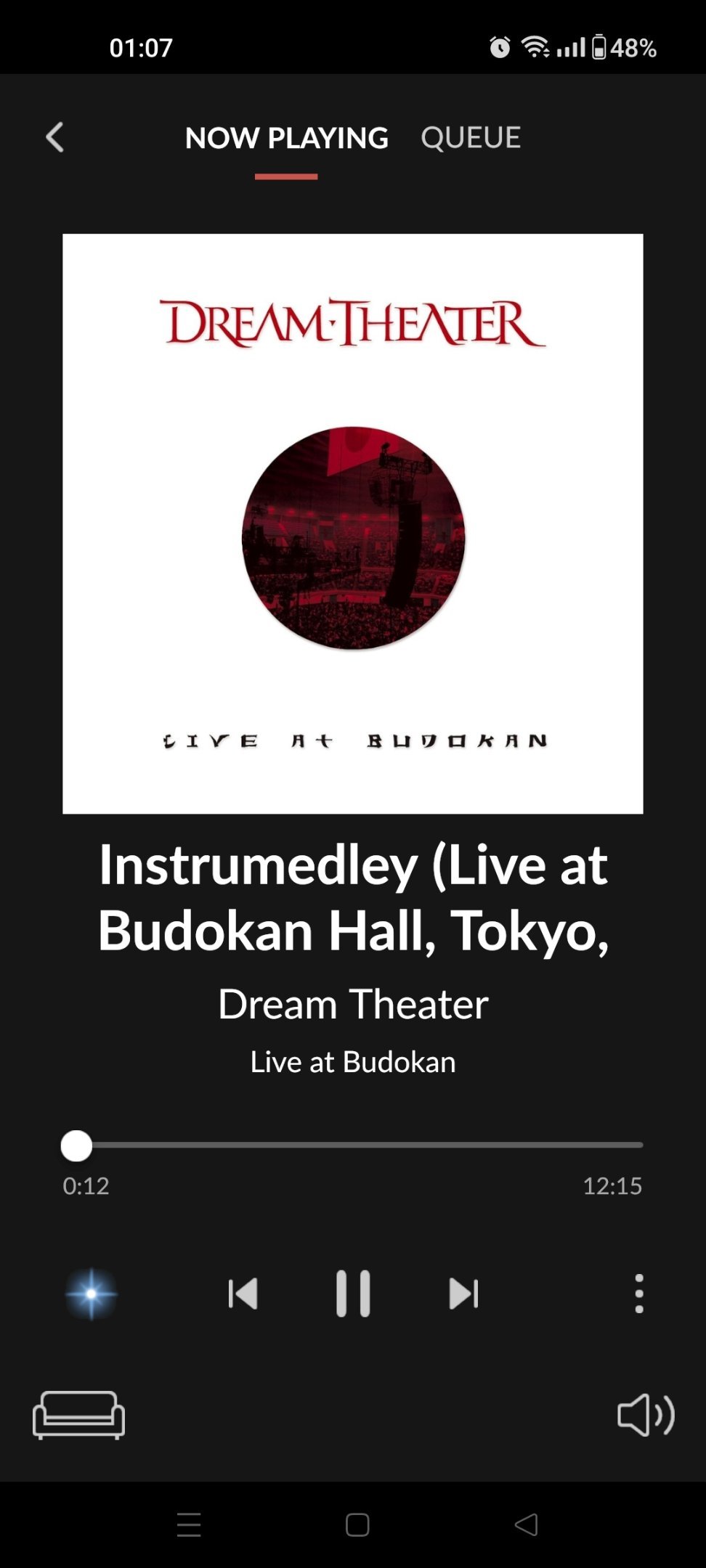Open the three-dot more options menu

coord(639,1294)
